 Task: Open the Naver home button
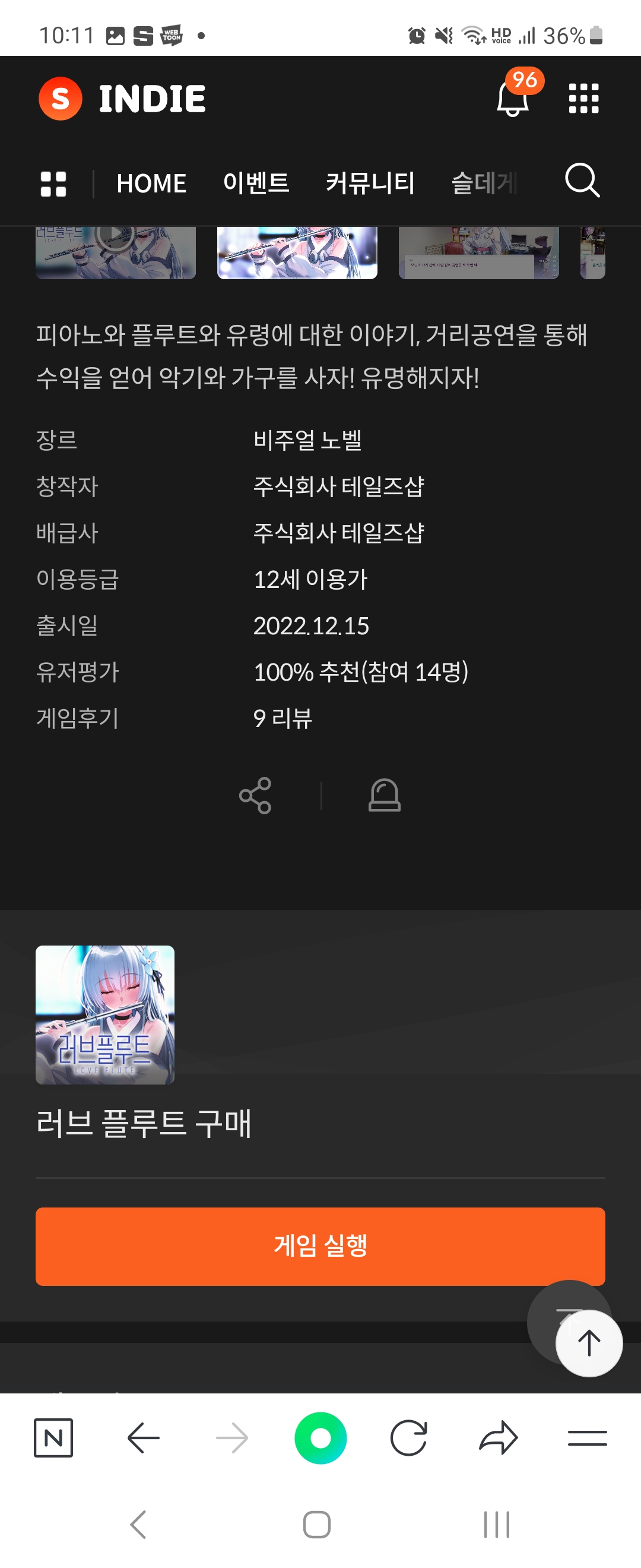coord(53,1438)
